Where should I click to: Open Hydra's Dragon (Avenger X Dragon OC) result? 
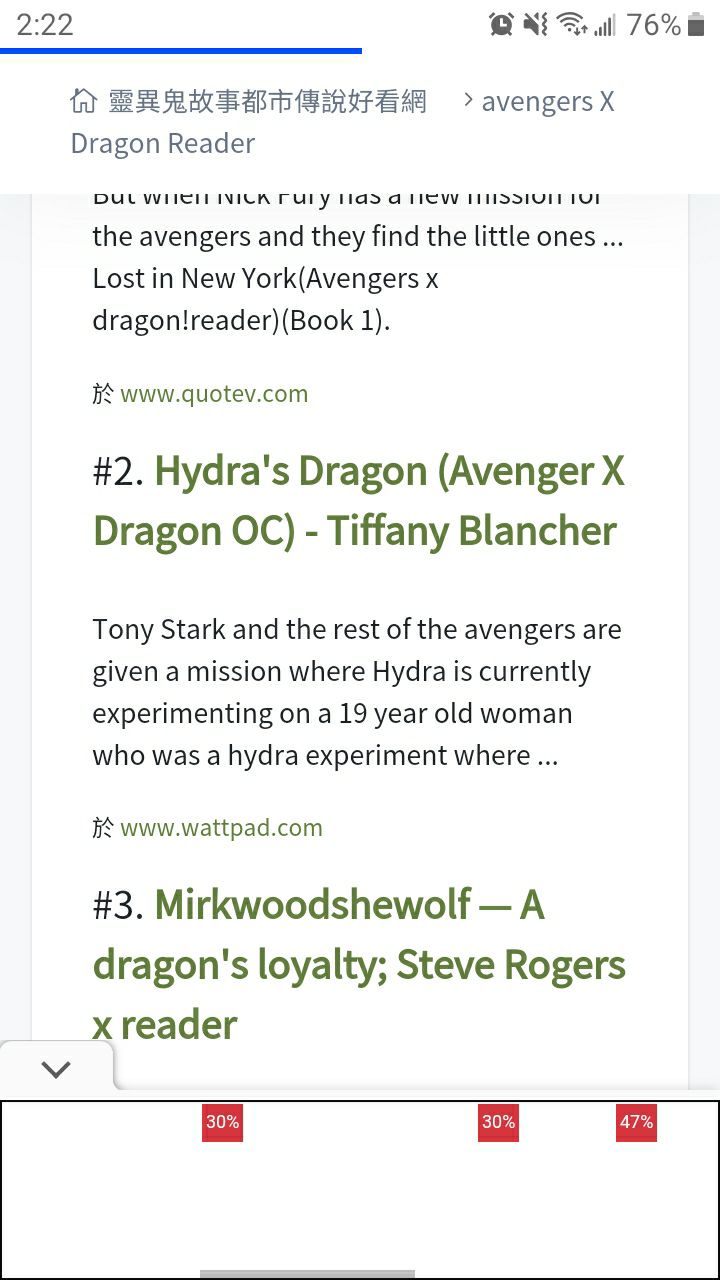359,500
